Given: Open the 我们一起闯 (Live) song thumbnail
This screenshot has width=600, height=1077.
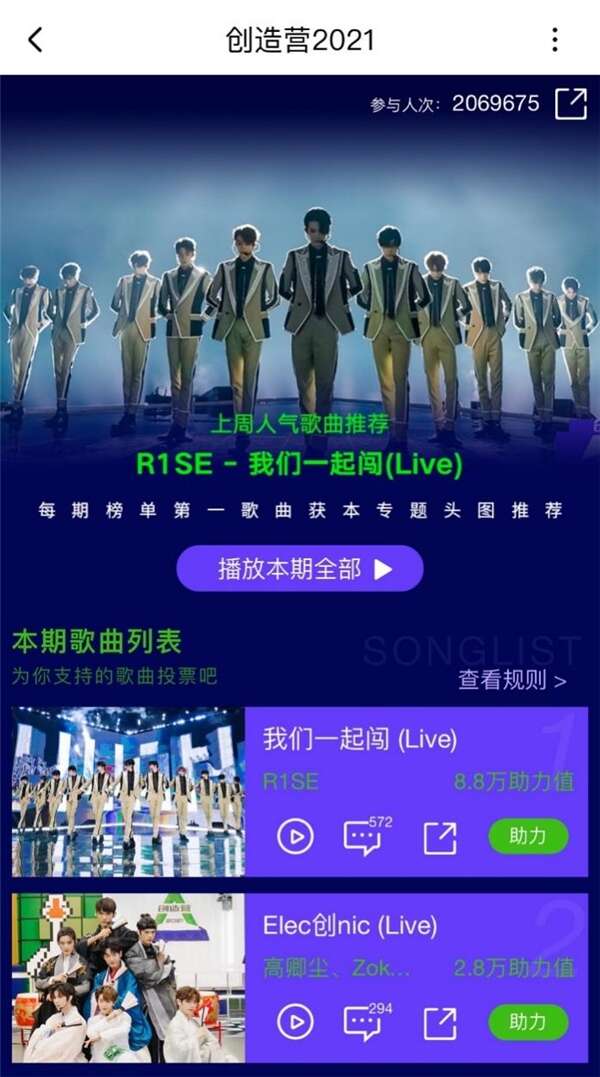Looking at the screenshot, I should point(128,791).
